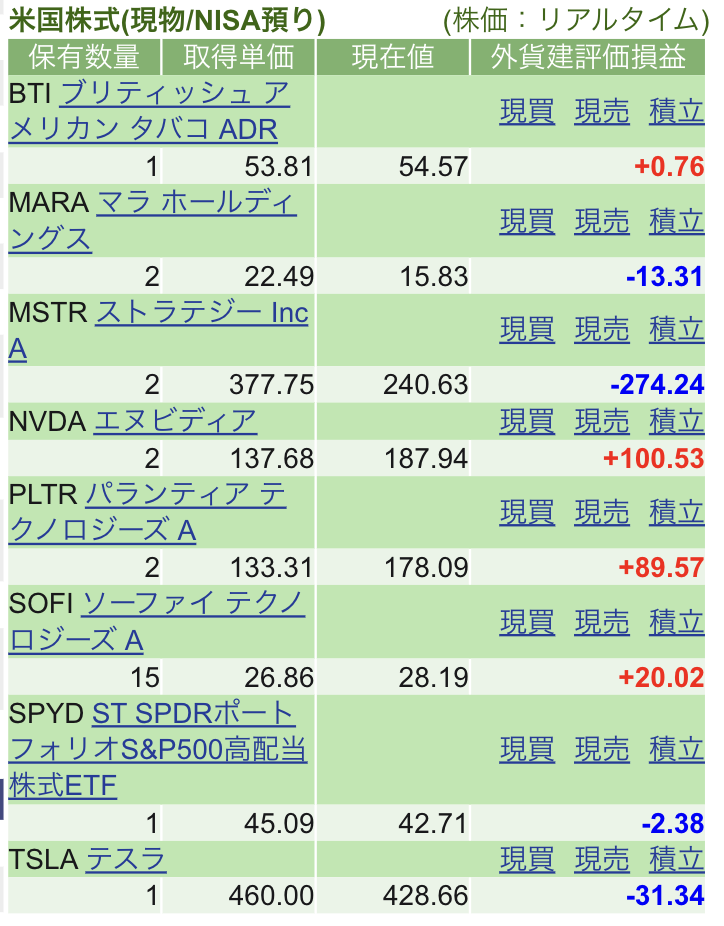
Task: Tap 現買 for NVDA
Action: [527, 421]
